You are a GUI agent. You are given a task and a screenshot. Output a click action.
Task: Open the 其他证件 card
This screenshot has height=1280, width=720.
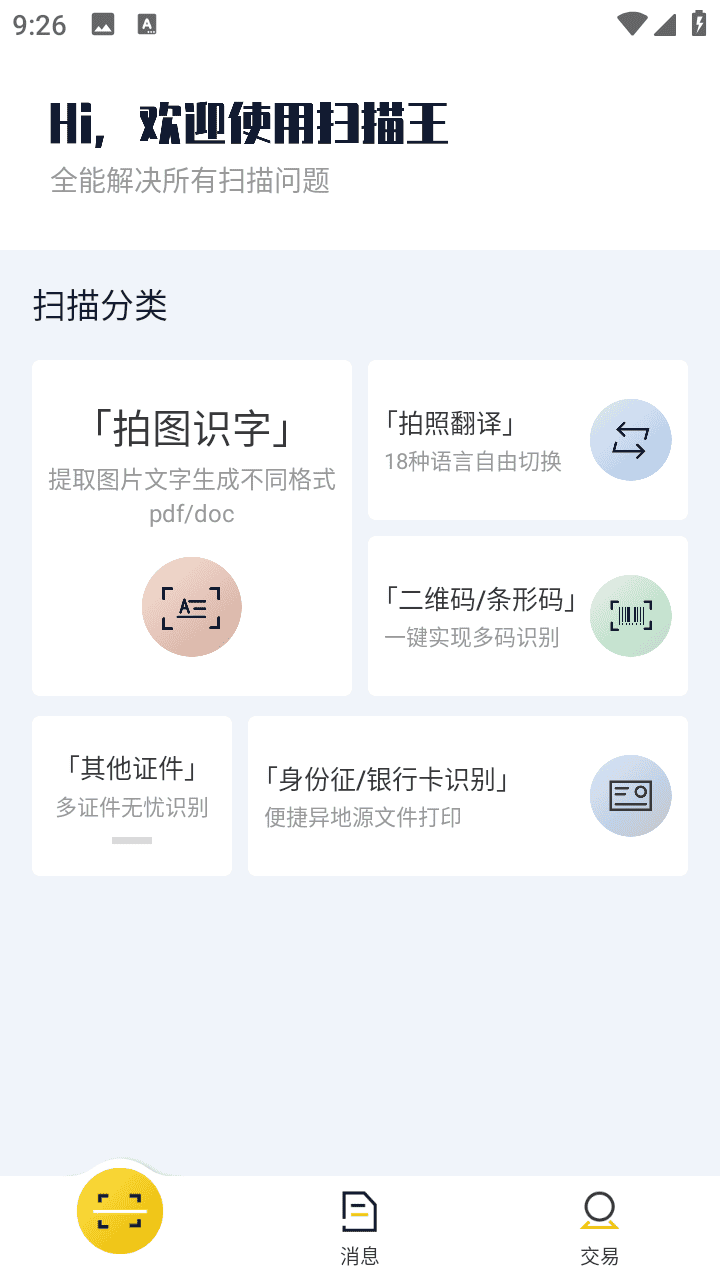pos(132,796)
